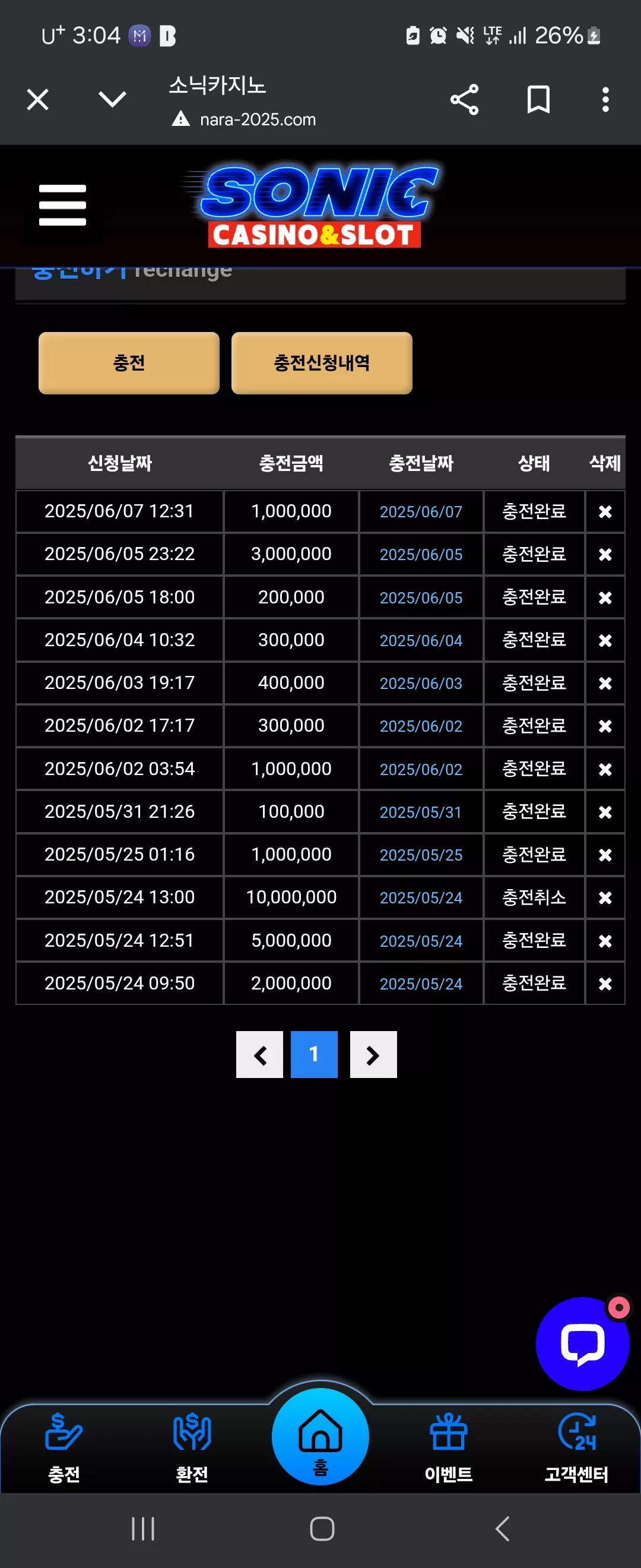This screenshot has height=1568, width=641.
Task: Open 환전 in bottom navigation
Action: (192, 1449)
